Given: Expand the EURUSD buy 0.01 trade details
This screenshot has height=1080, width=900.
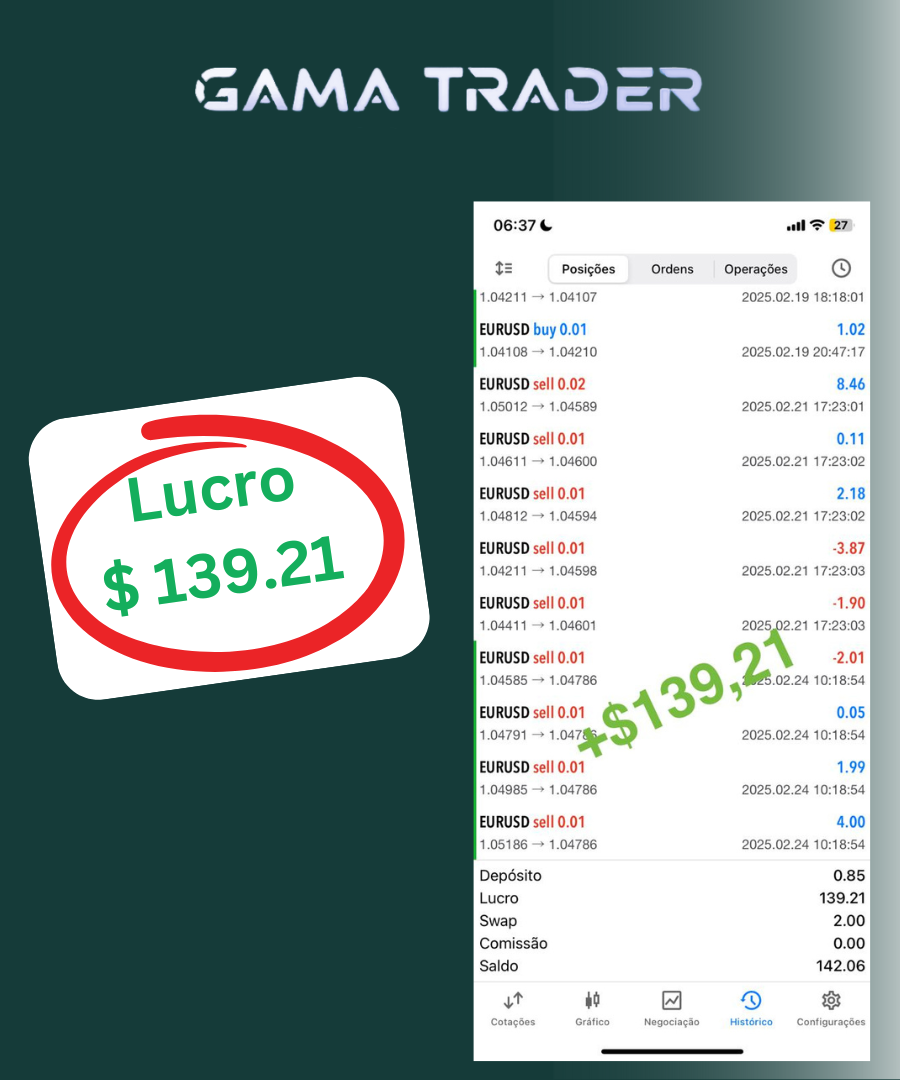Looking at the screenshot, I should (x=671, y=340).
